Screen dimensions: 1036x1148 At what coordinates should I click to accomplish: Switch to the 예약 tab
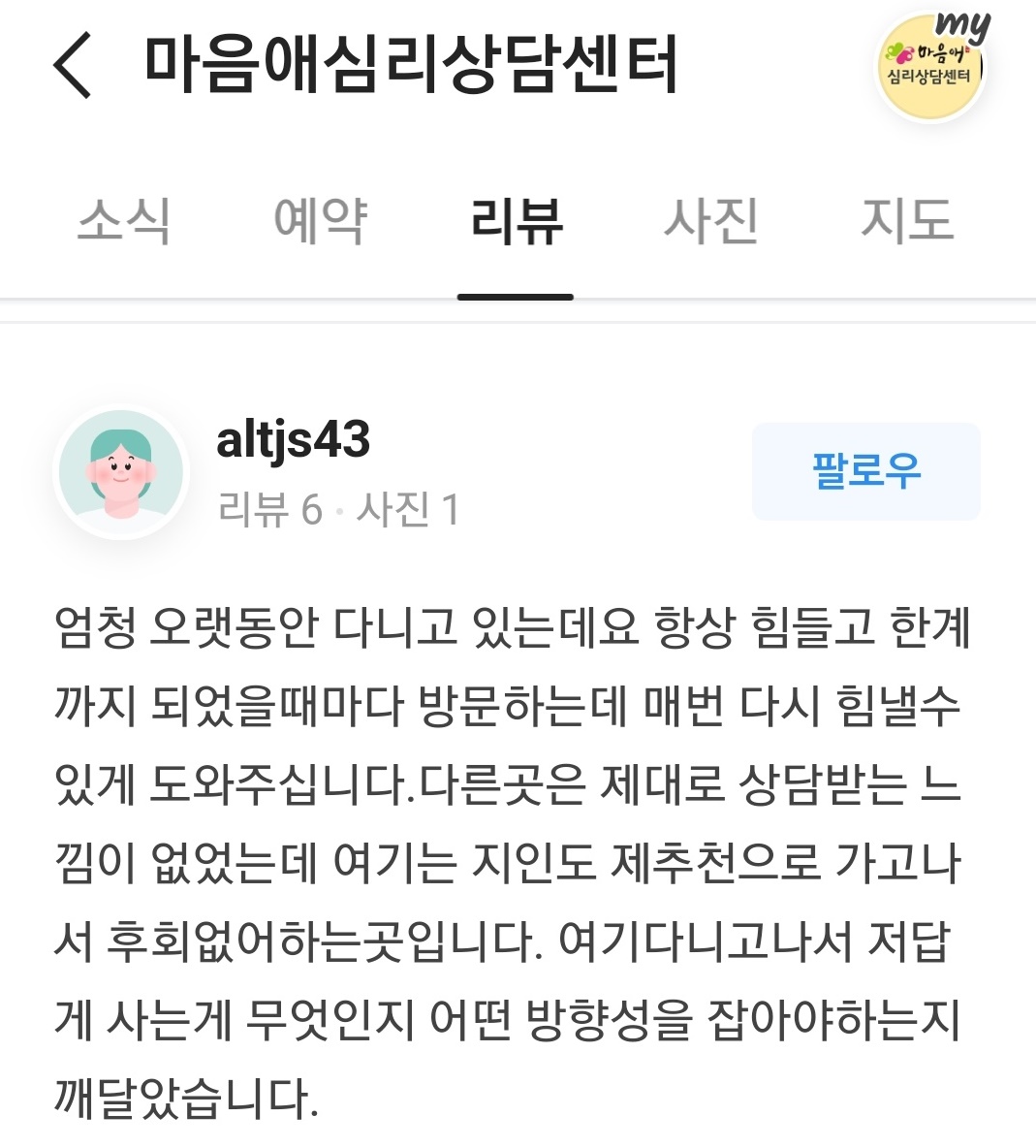tap(320, 220)
